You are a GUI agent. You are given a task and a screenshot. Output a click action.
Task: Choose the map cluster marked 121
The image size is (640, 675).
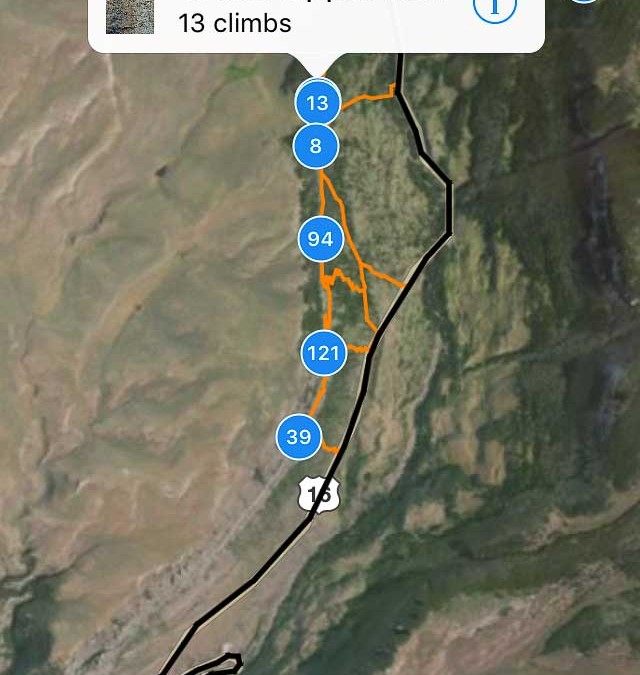pyautogui.click(x=323, y=353)
